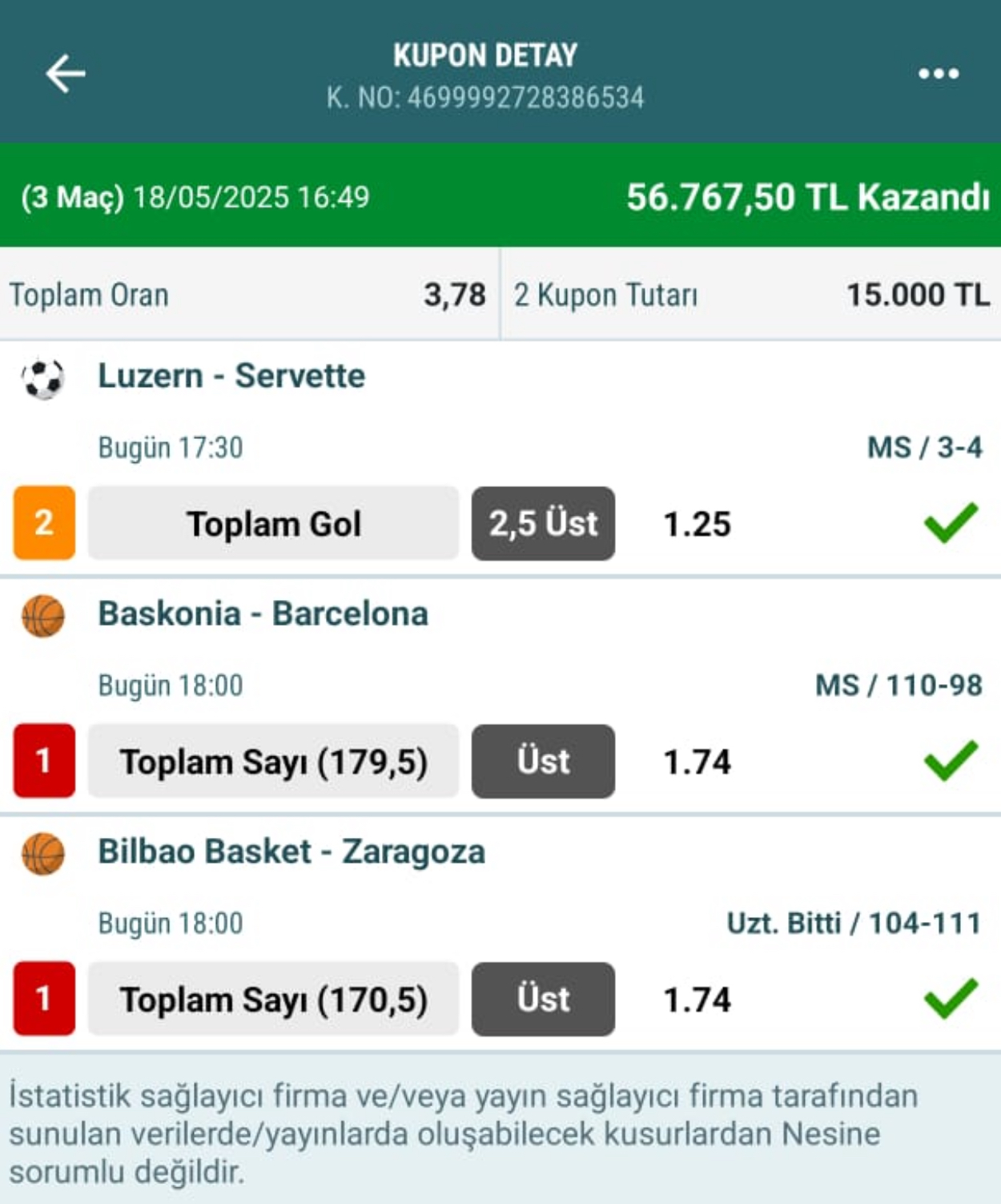Open the Luzern - Servette match
Image resolution: width=1001 pixels, height=1204 pixels.
point(231,376)
